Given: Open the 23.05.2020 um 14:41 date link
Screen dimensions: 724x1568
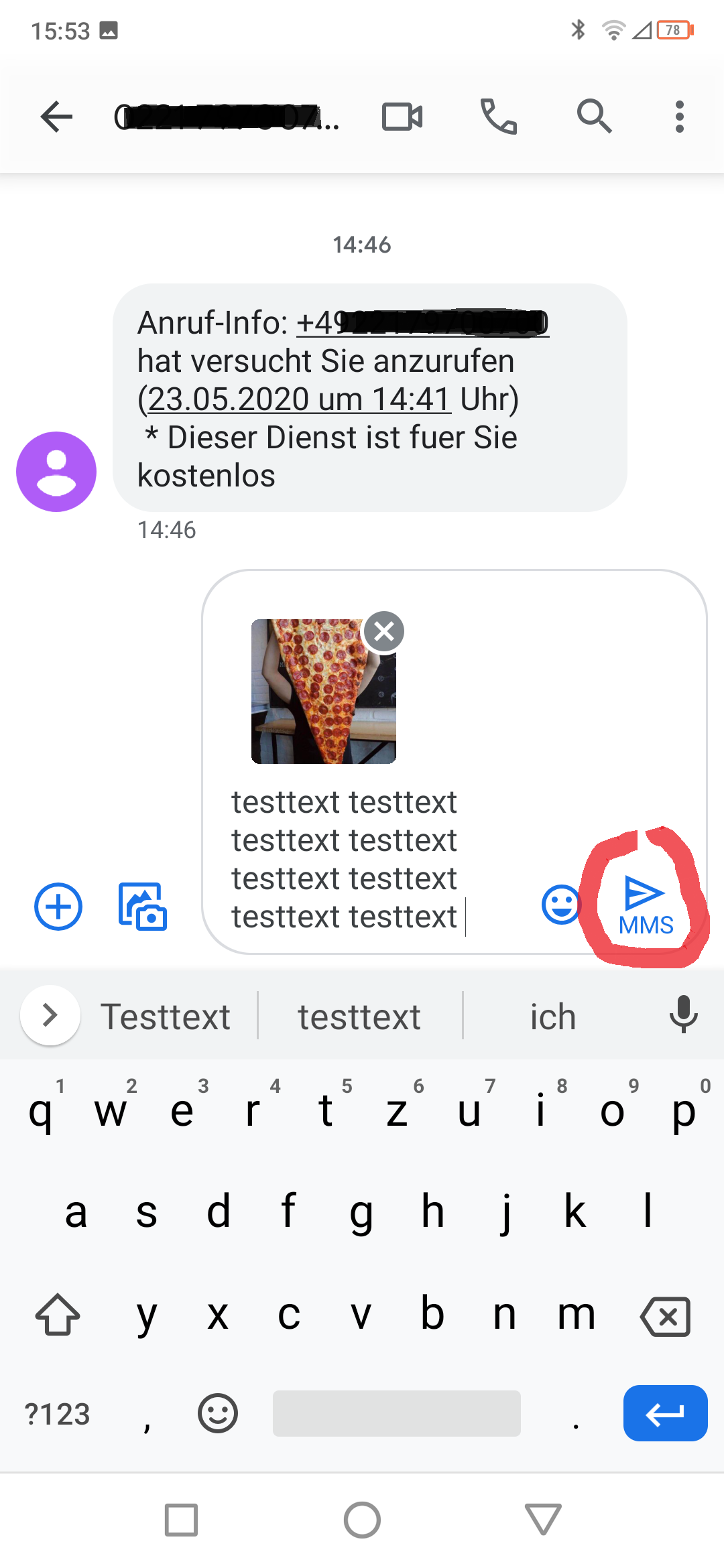Looking at the screenshot, I should click(298, 400).
